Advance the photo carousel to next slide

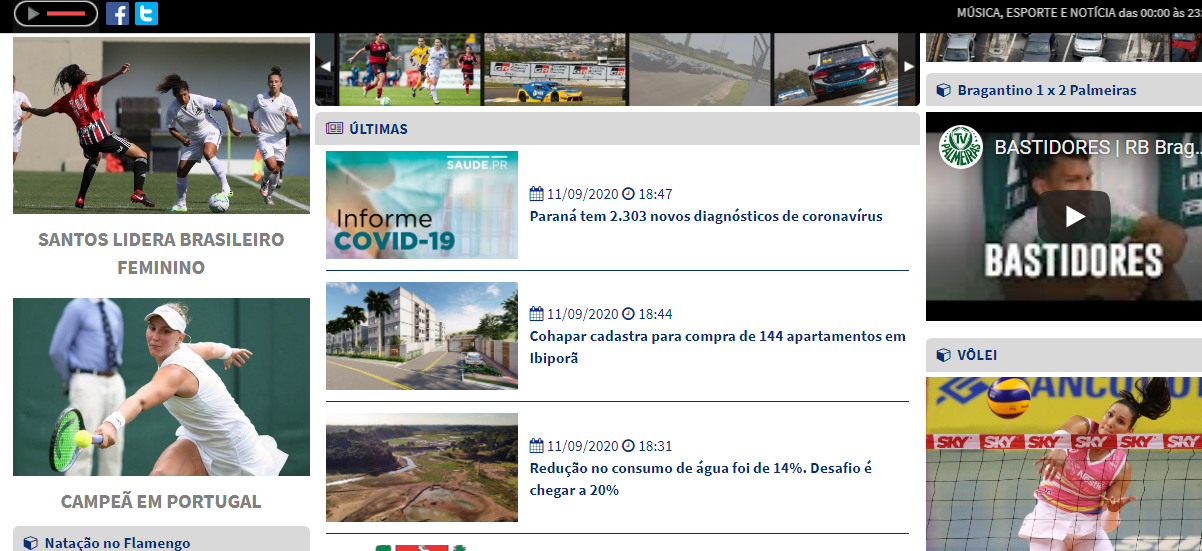click(x=909, y=66)
